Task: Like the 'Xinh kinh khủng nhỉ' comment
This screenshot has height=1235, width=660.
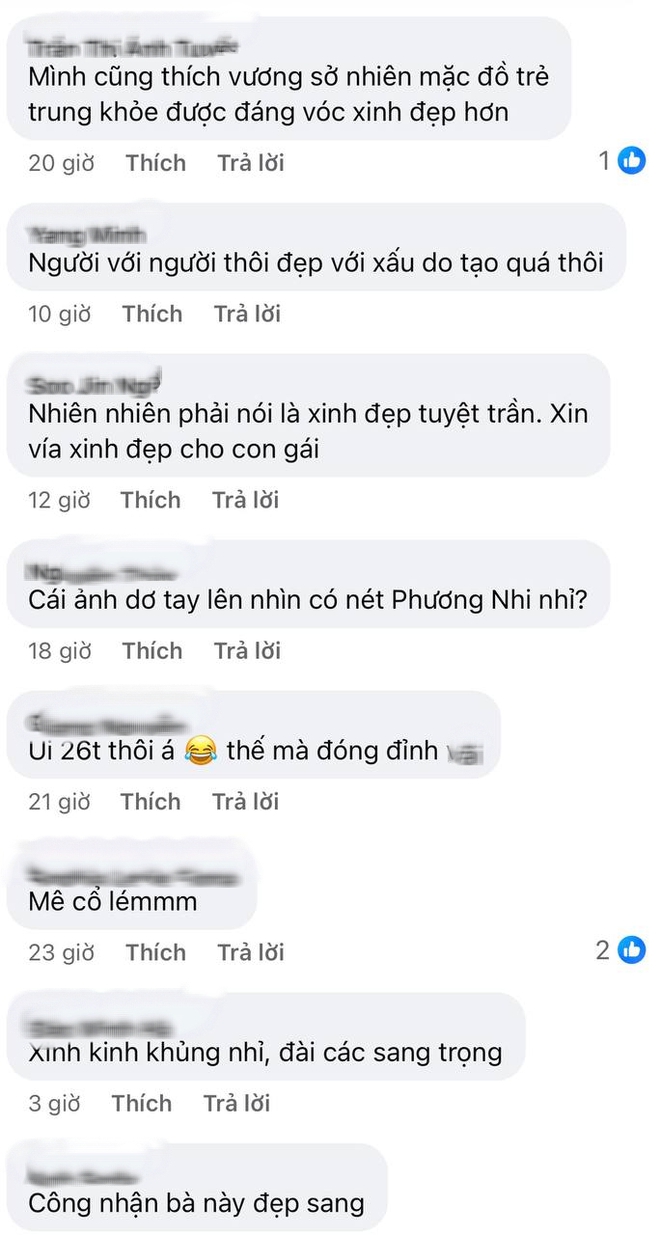Action: [x=141, y=1104]
